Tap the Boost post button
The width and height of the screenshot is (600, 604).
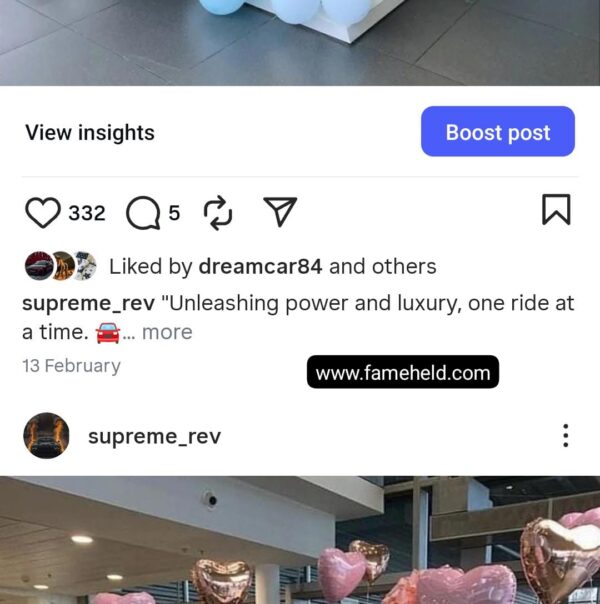click(497, 132)
